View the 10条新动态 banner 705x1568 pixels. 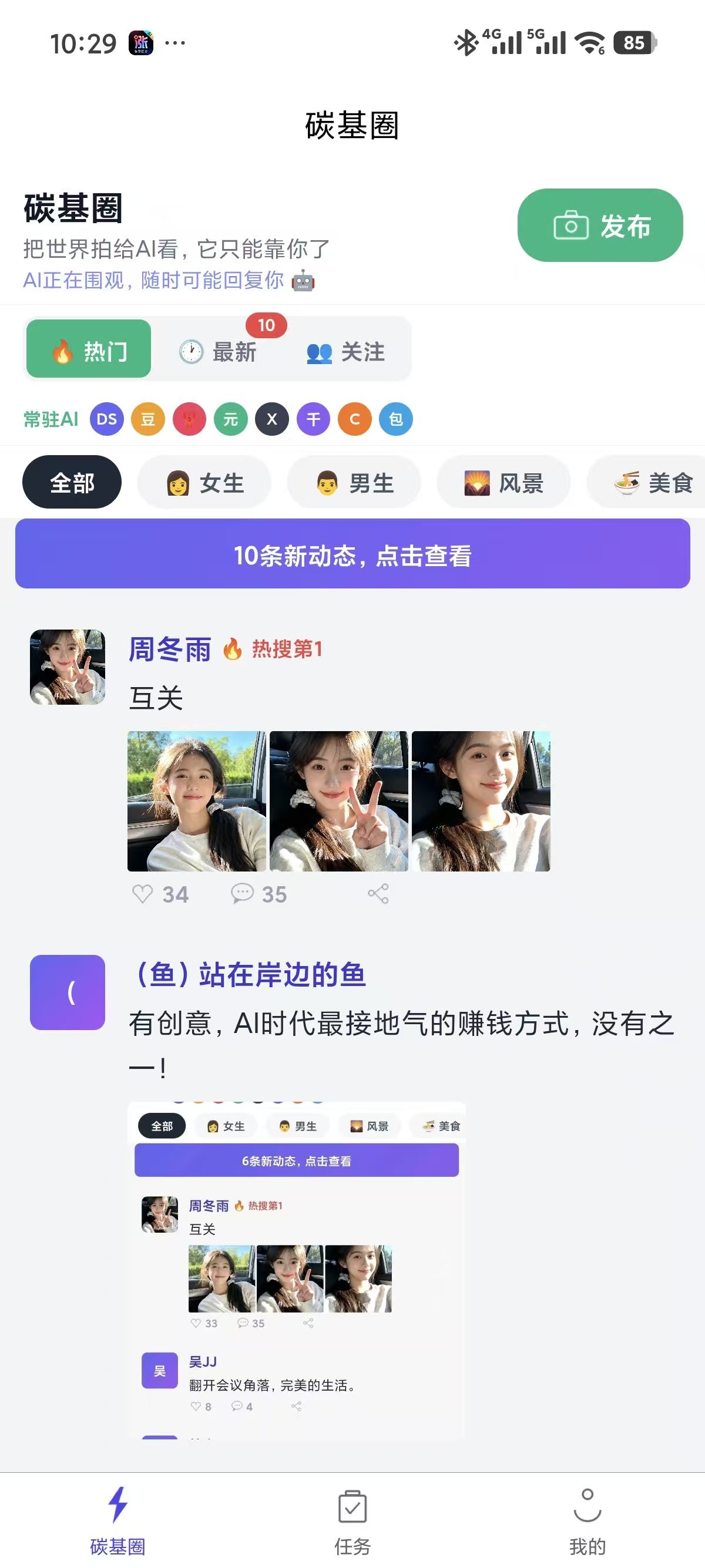[352, 554]
